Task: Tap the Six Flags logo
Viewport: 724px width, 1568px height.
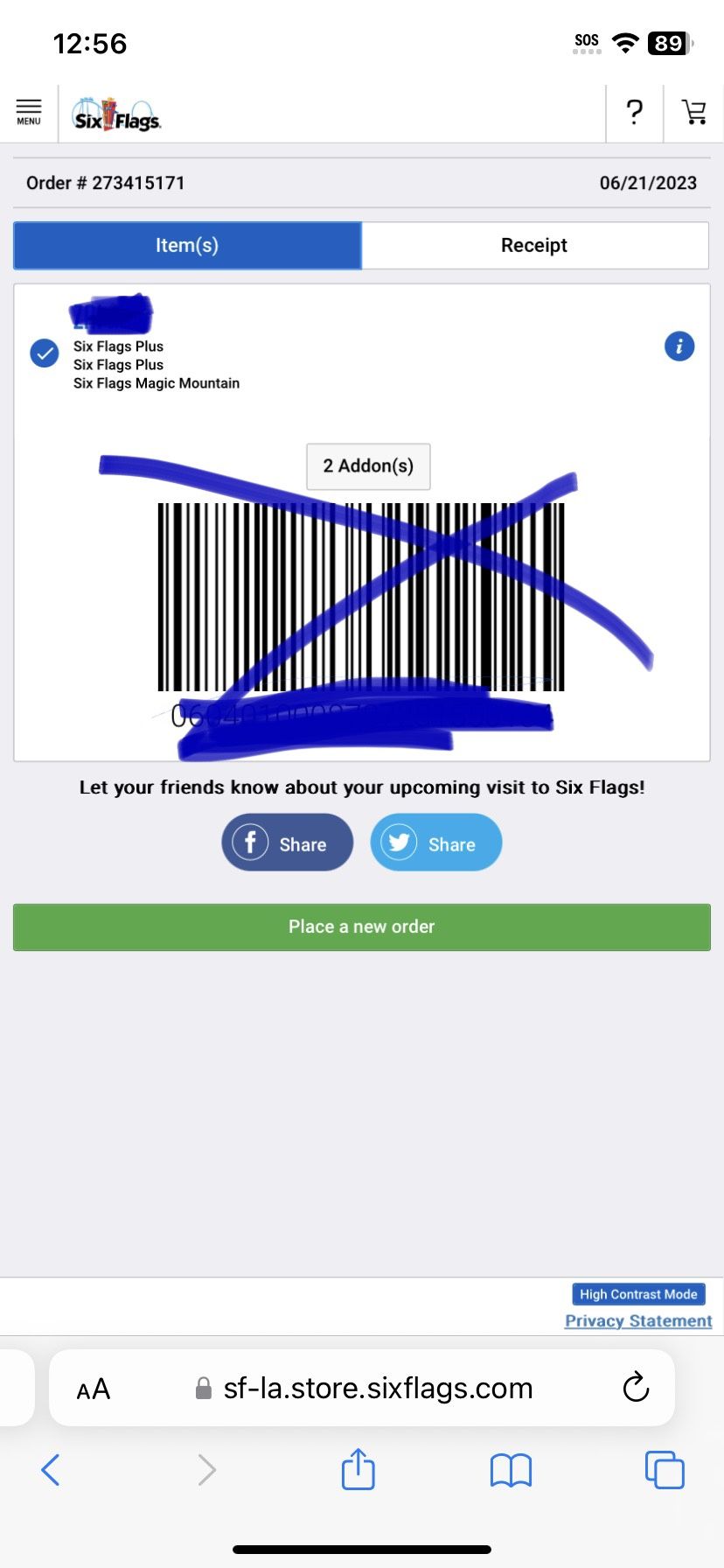Action: pyautogui.click(x=116, y=115)
